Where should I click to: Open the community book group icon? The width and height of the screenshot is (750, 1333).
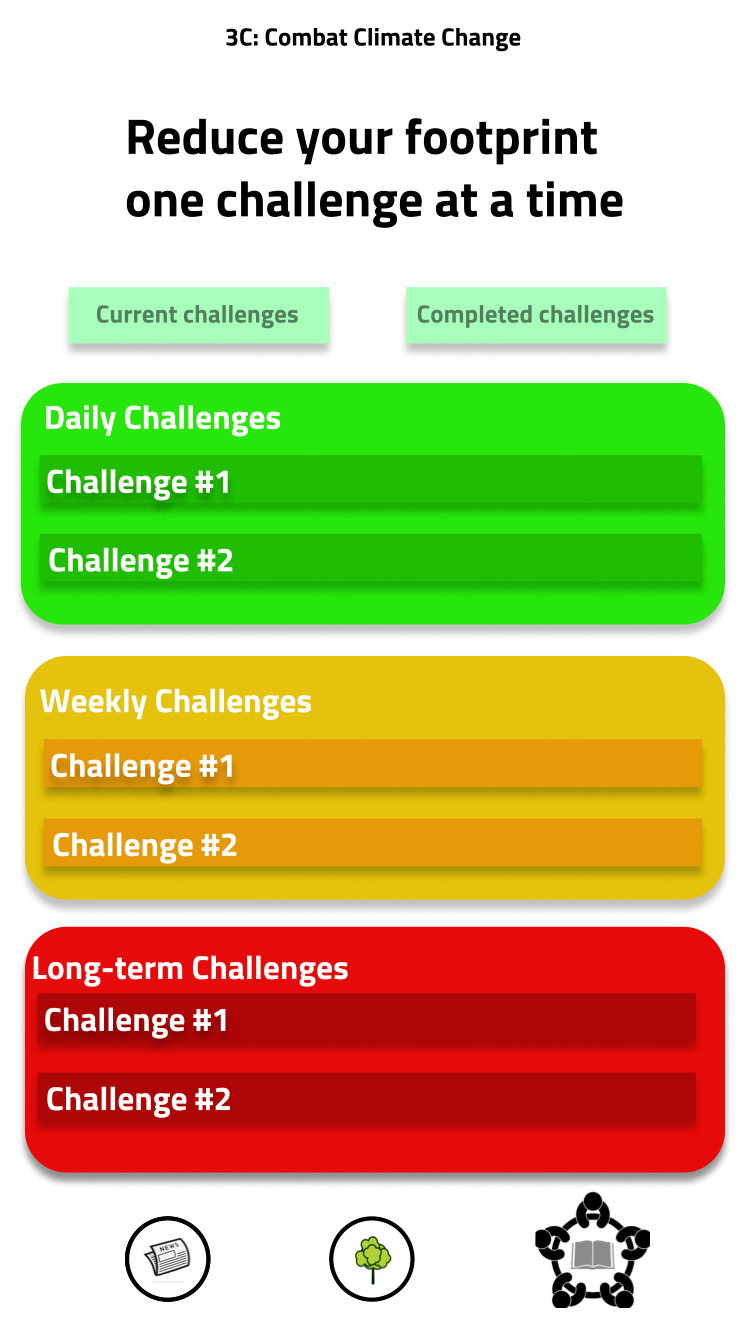tap(592, 1250)
